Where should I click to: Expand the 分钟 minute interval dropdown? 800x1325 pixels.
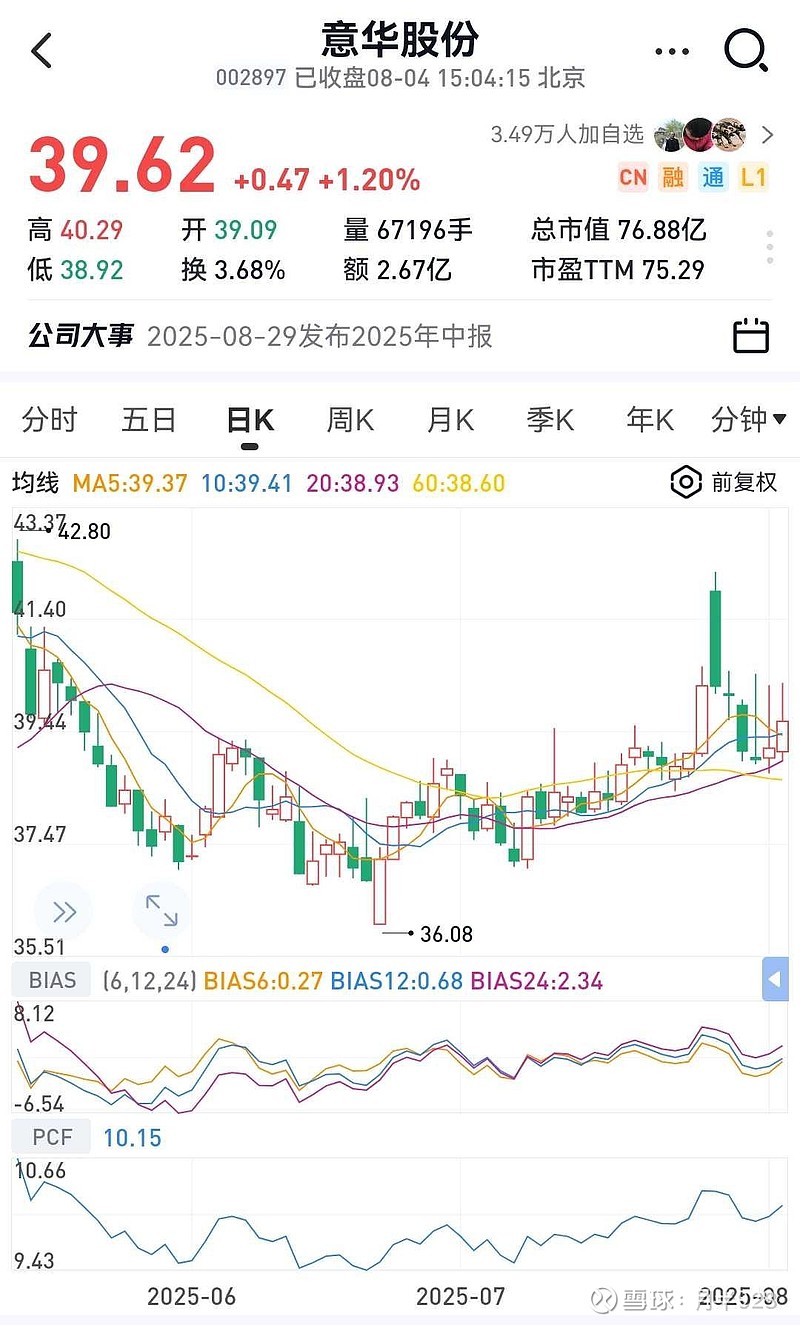pos(748,420)
